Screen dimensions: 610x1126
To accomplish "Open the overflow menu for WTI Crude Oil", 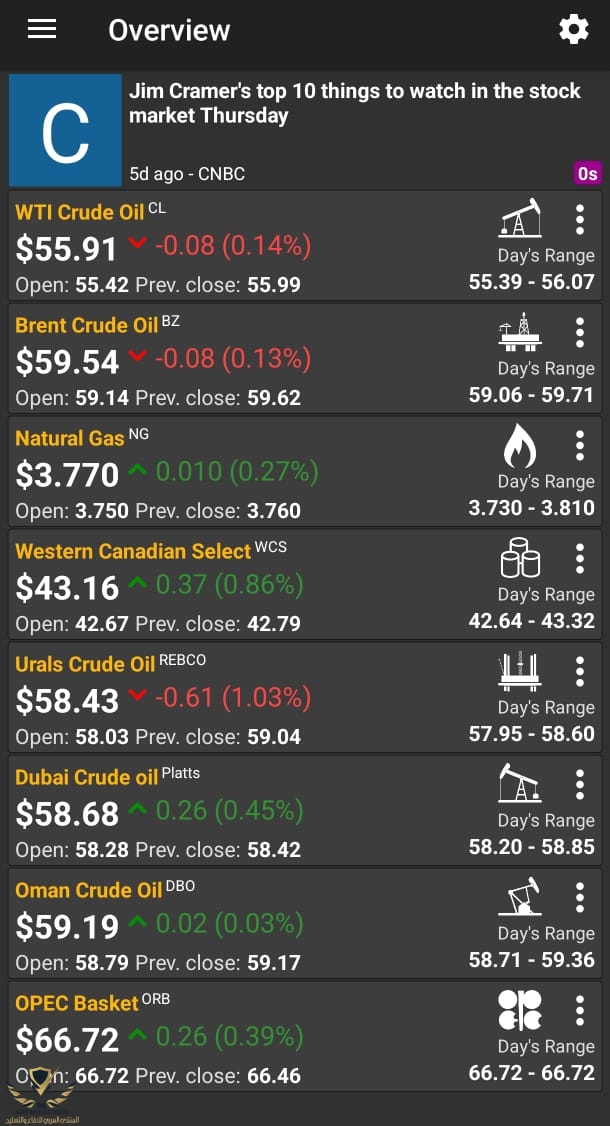I will coord(579,219).
